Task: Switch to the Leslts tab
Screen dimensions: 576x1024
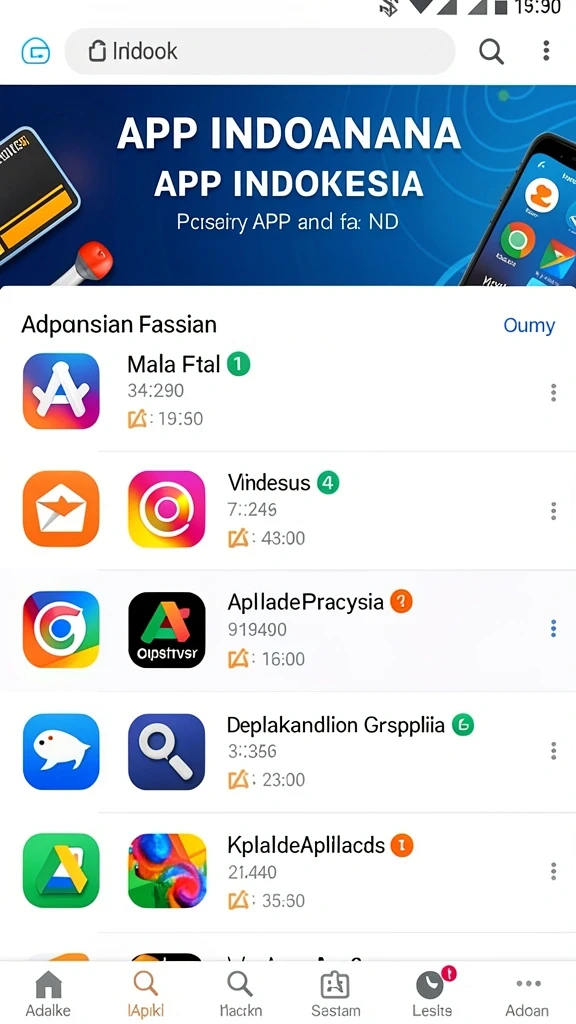Action: click(x=432, y=994)
